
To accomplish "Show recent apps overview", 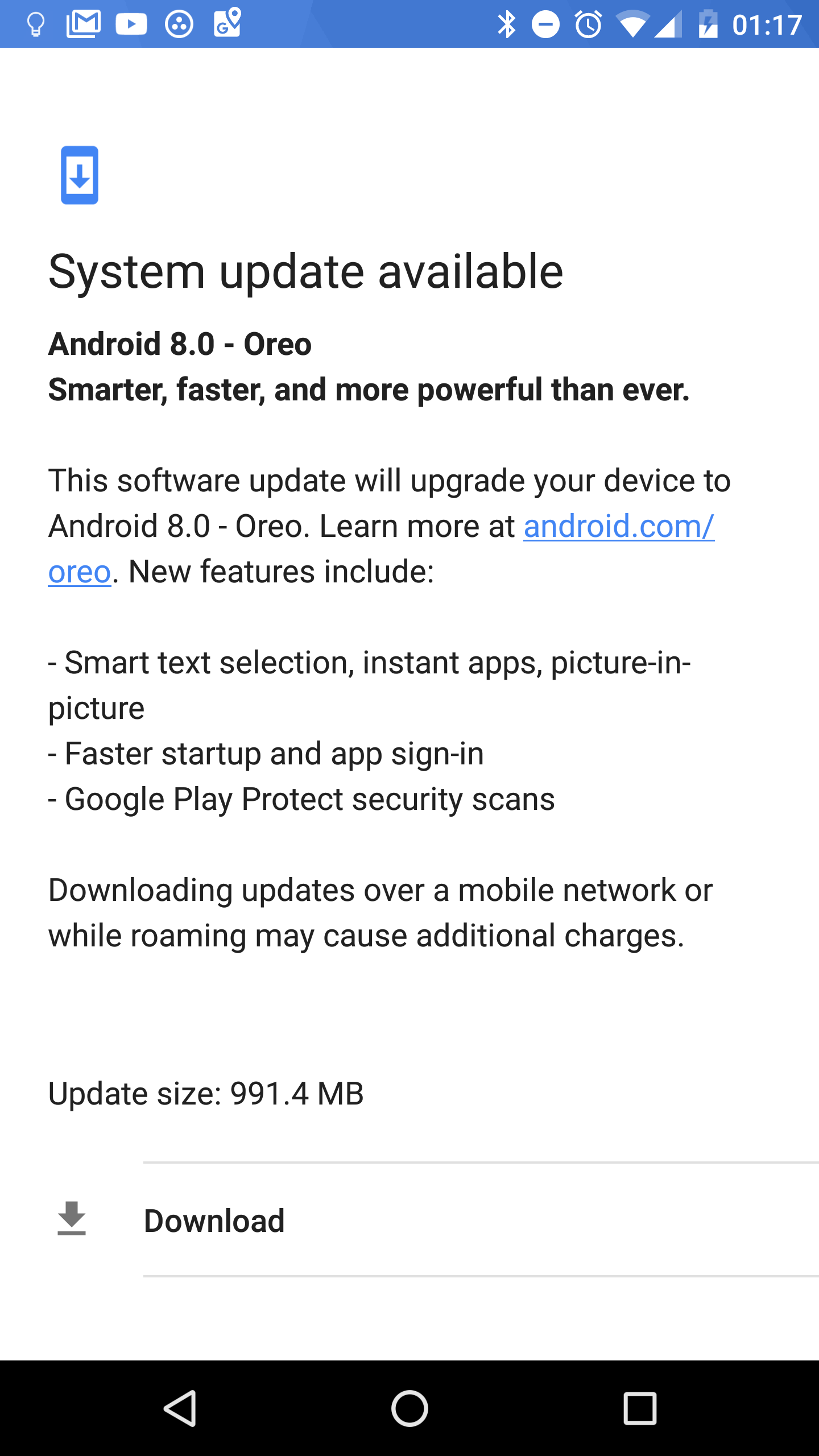I will pos(640,1408).
